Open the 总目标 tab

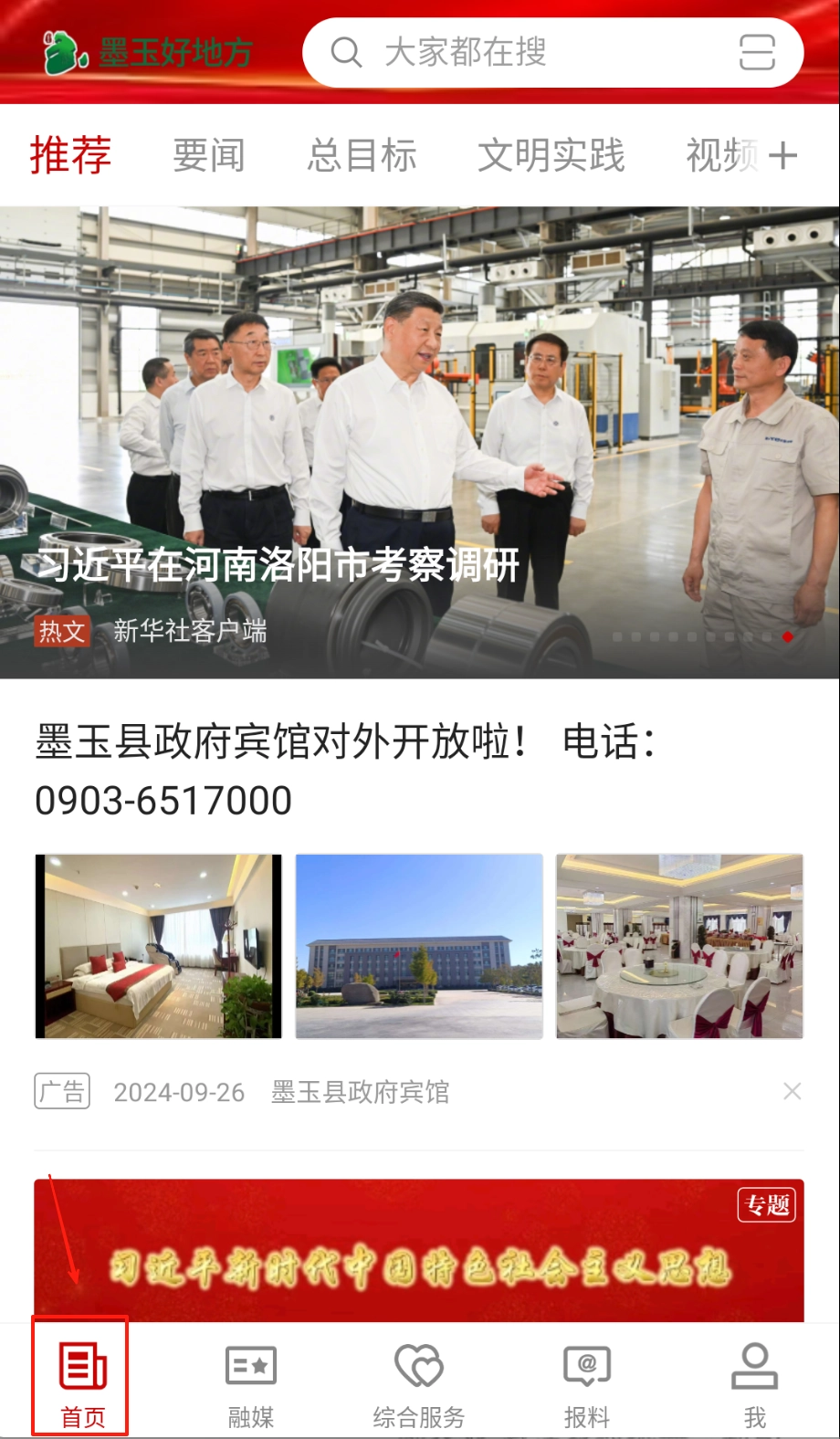coord(362,155)
